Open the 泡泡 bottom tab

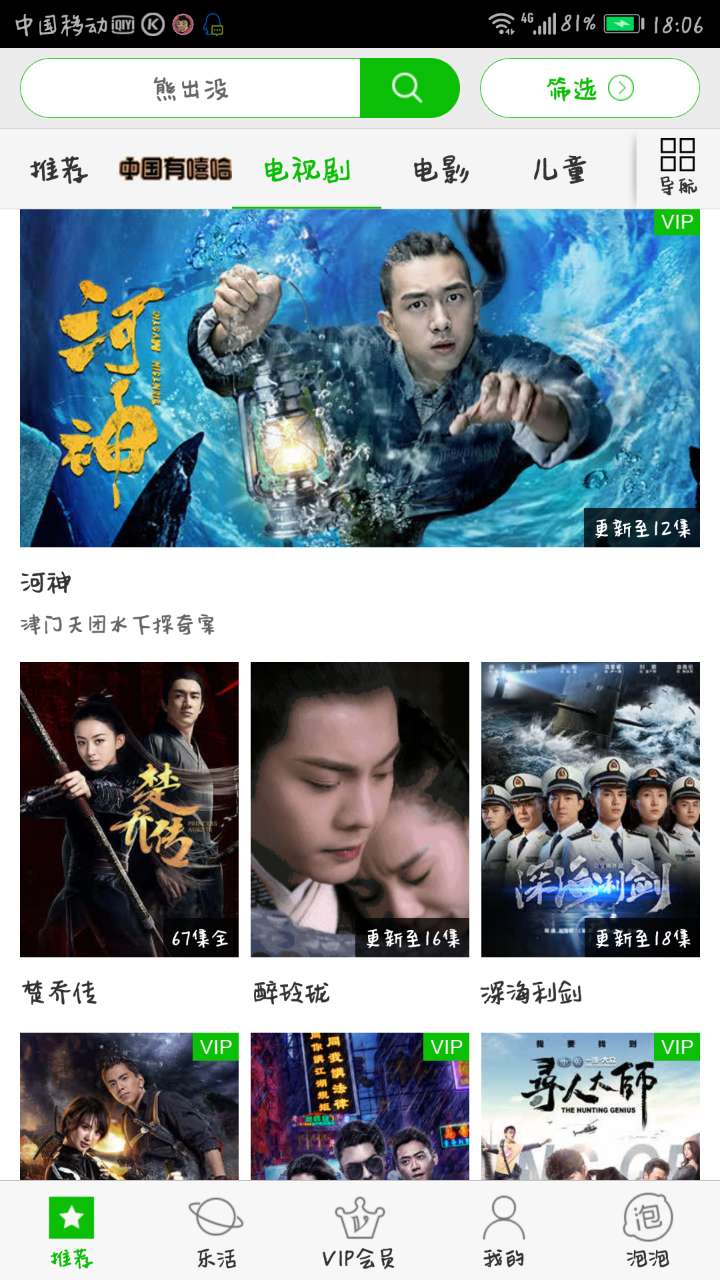pyautogui.click(x=646, y=1231)
